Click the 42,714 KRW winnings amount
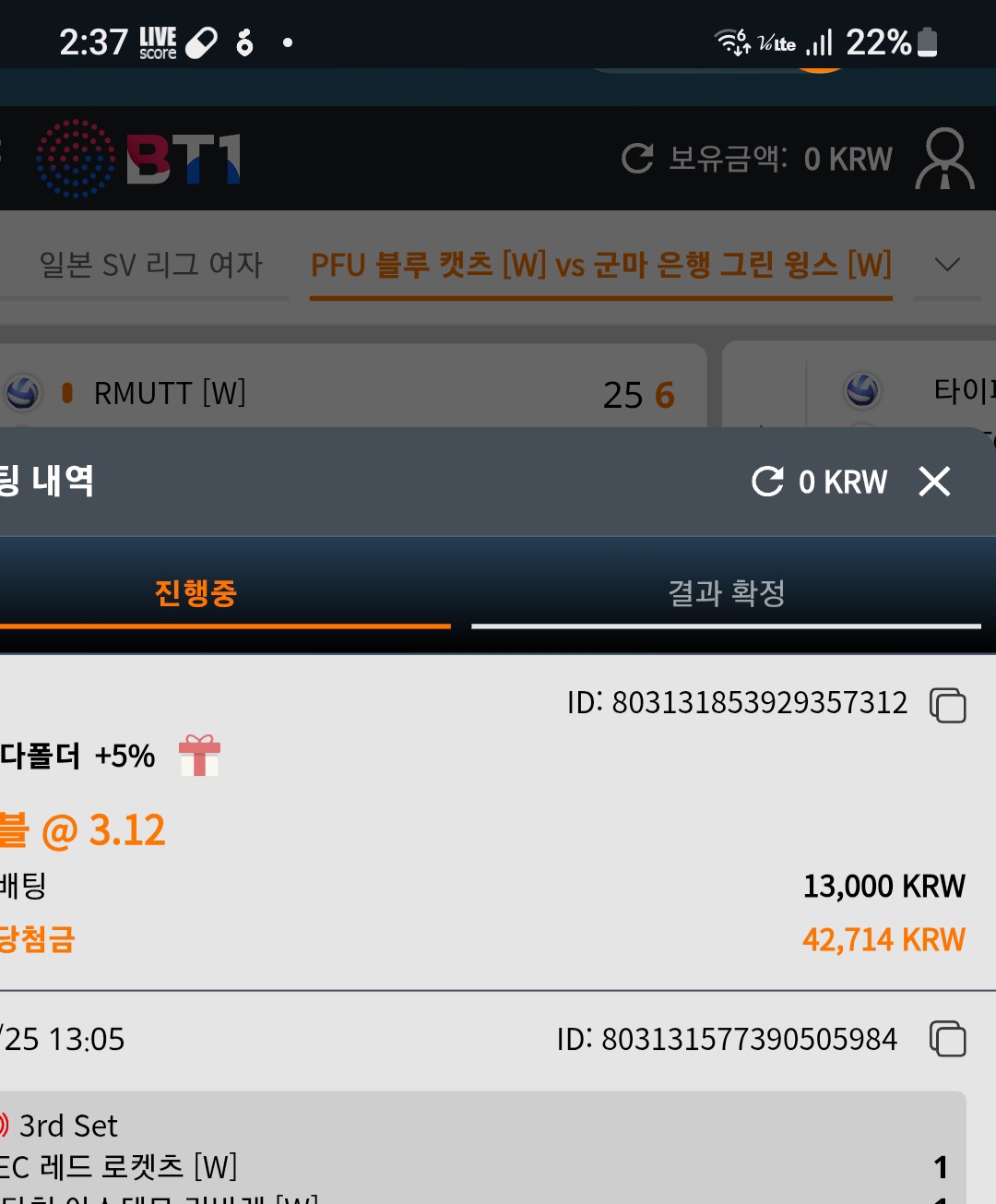 click(x=883, y=939)
